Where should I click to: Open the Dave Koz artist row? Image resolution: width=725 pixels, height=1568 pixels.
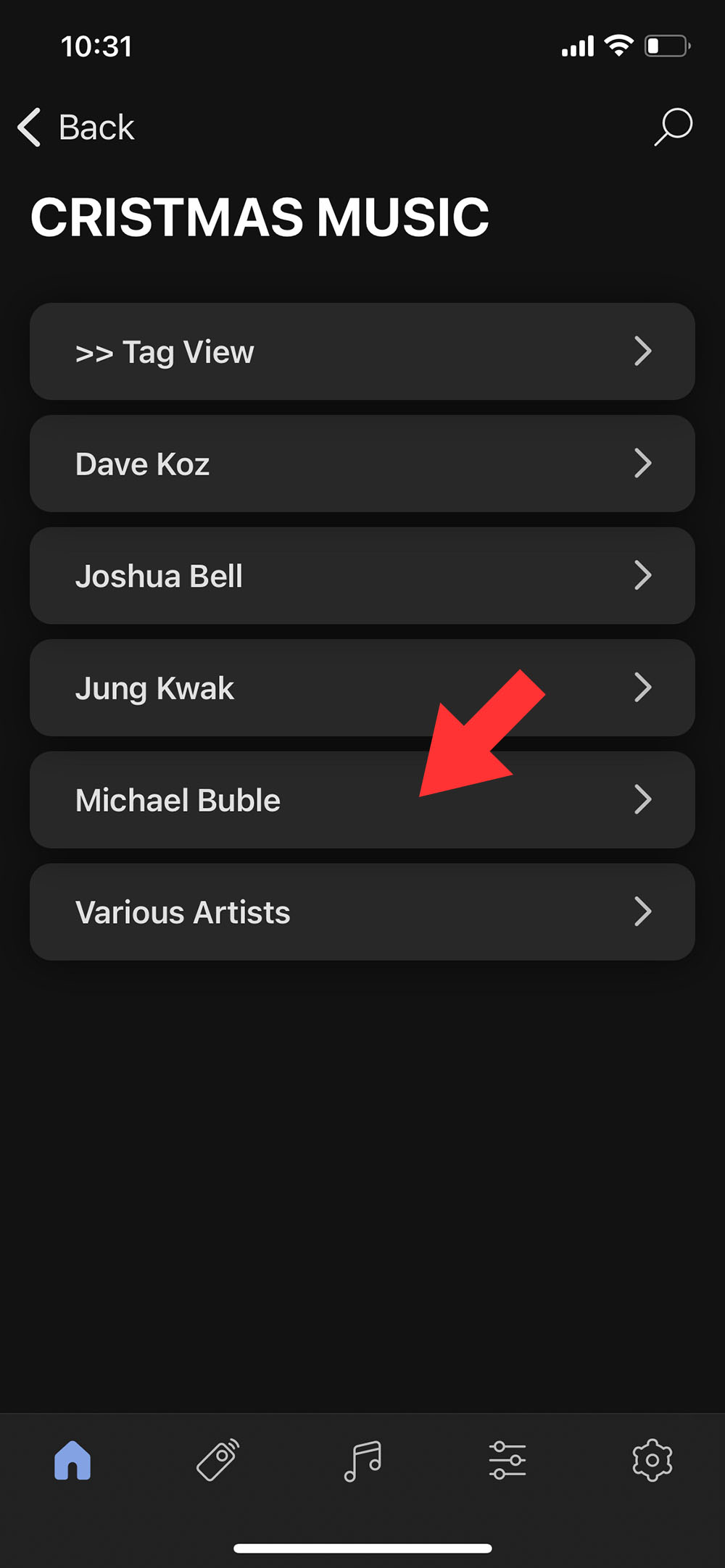(x=362, y=464)
